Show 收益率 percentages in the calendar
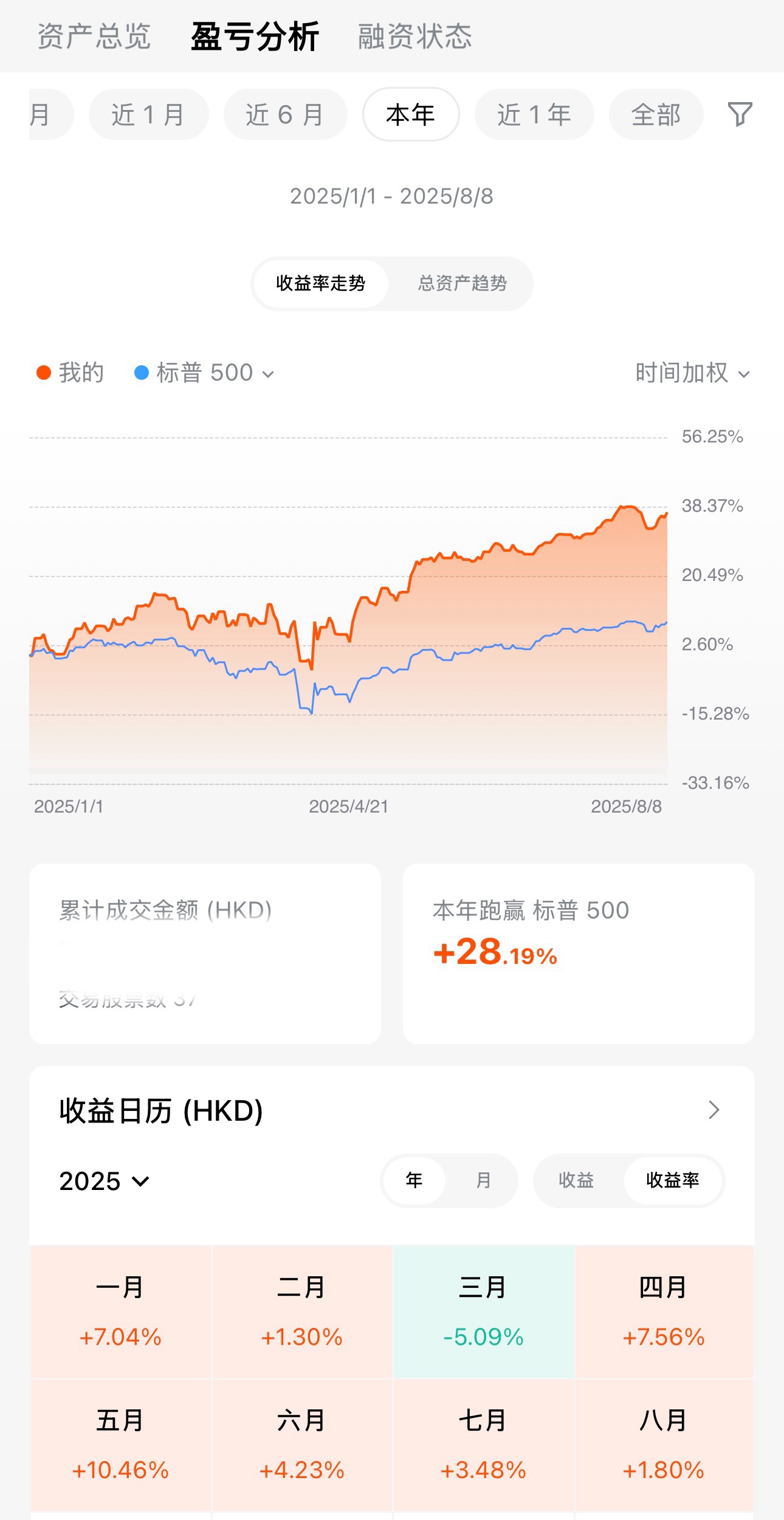Viewport: 784px width, 1520px height. click(x=672, y=1180)
